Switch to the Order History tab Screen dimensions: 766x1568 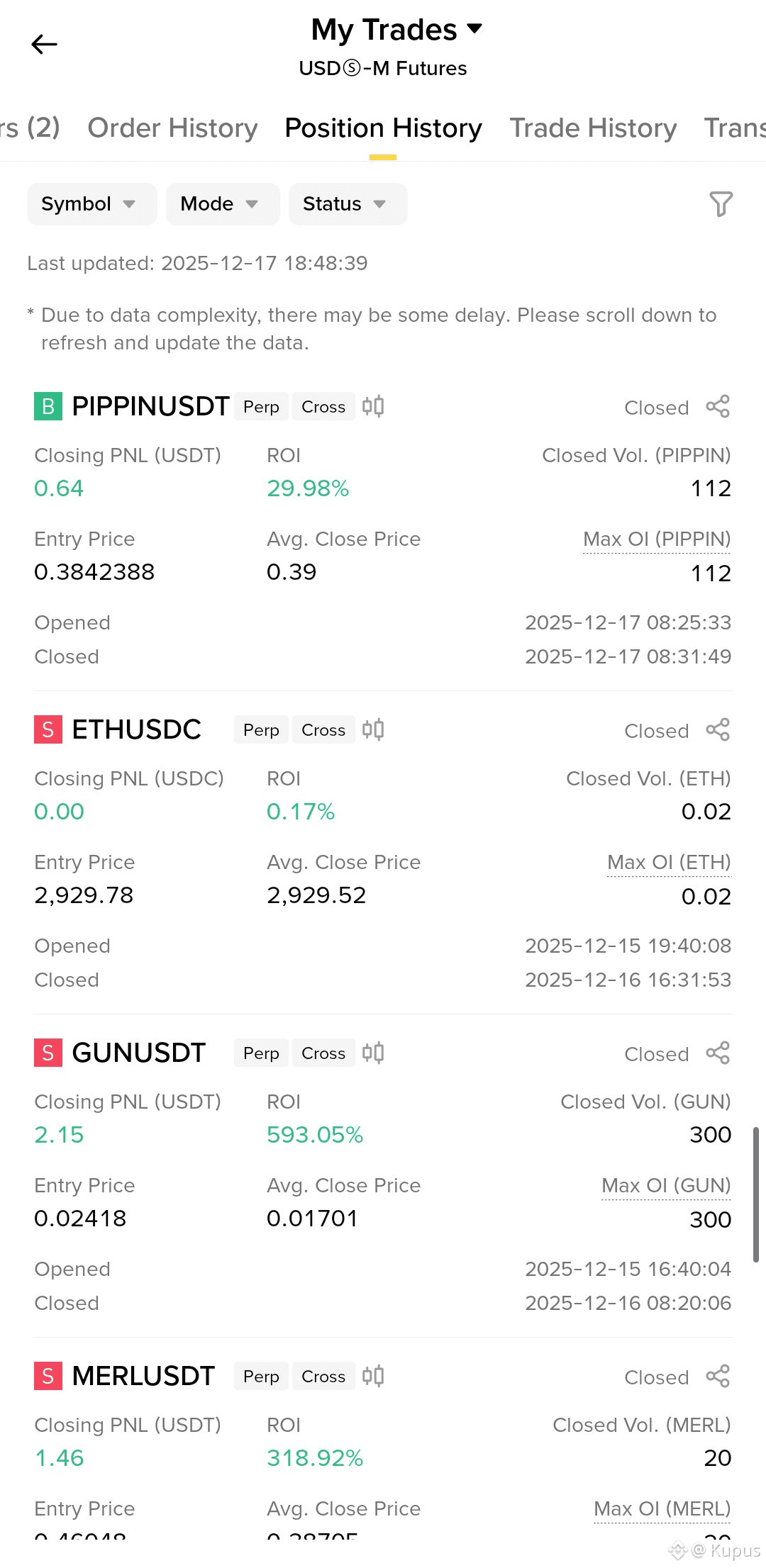[x=172, y=128]
